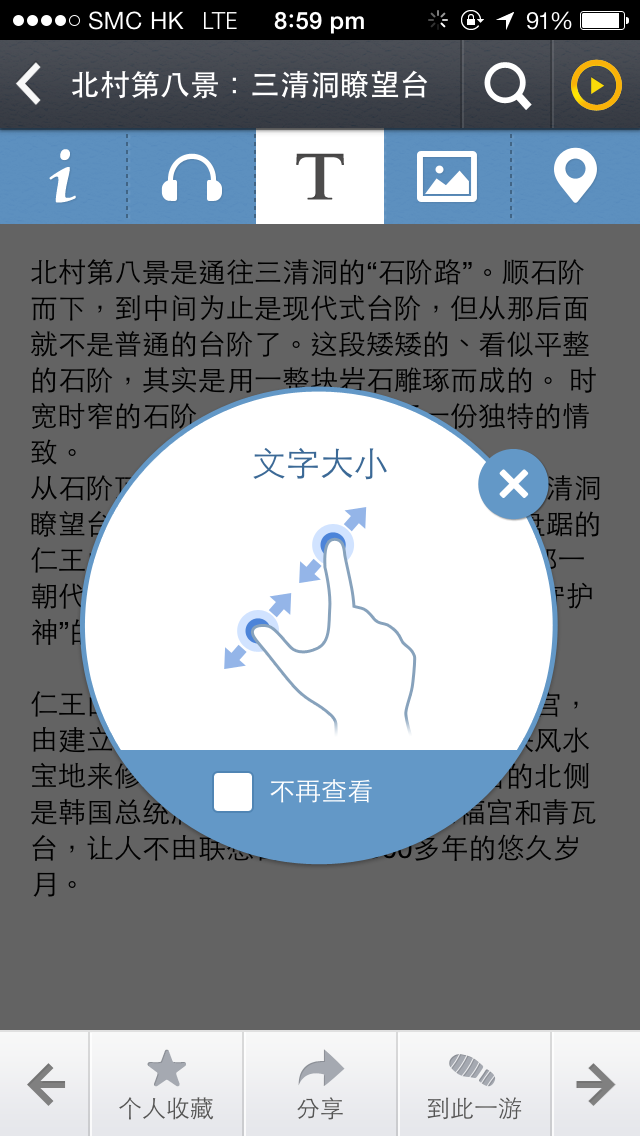
Task: Switch to the info tab
Action: click(x=64, y=176)
